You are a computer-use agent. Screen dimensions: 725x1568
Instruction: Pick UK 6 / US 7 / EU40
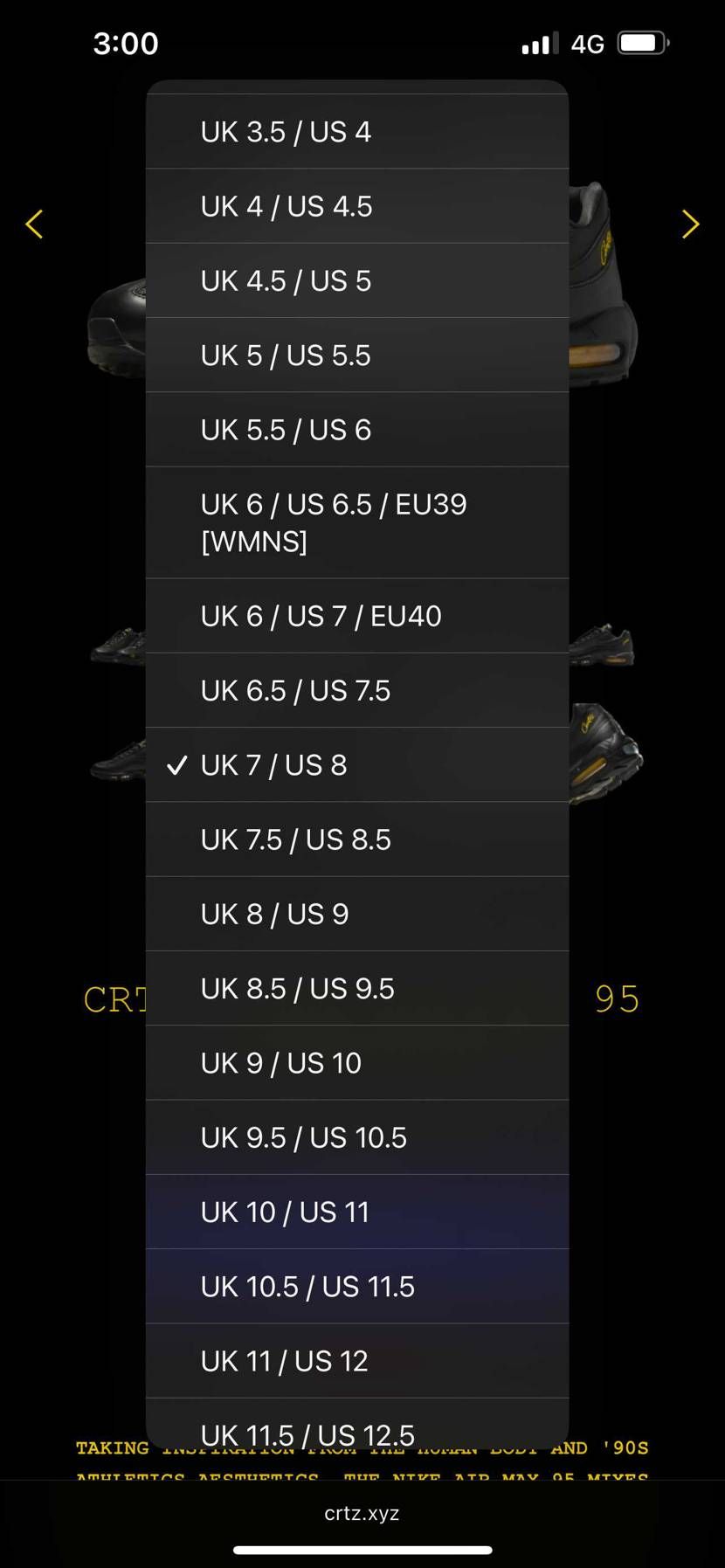tap(356, 616)
